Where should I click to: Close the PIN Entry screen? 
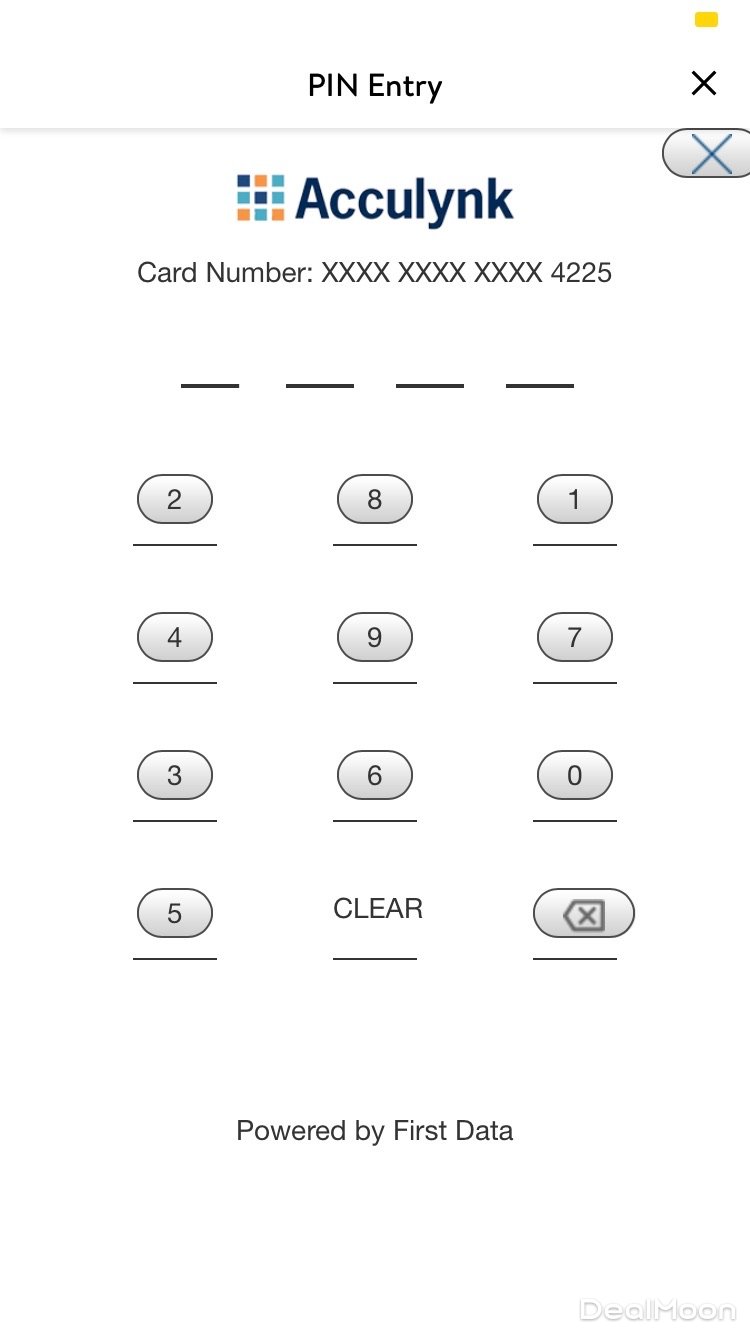(704, 84)
